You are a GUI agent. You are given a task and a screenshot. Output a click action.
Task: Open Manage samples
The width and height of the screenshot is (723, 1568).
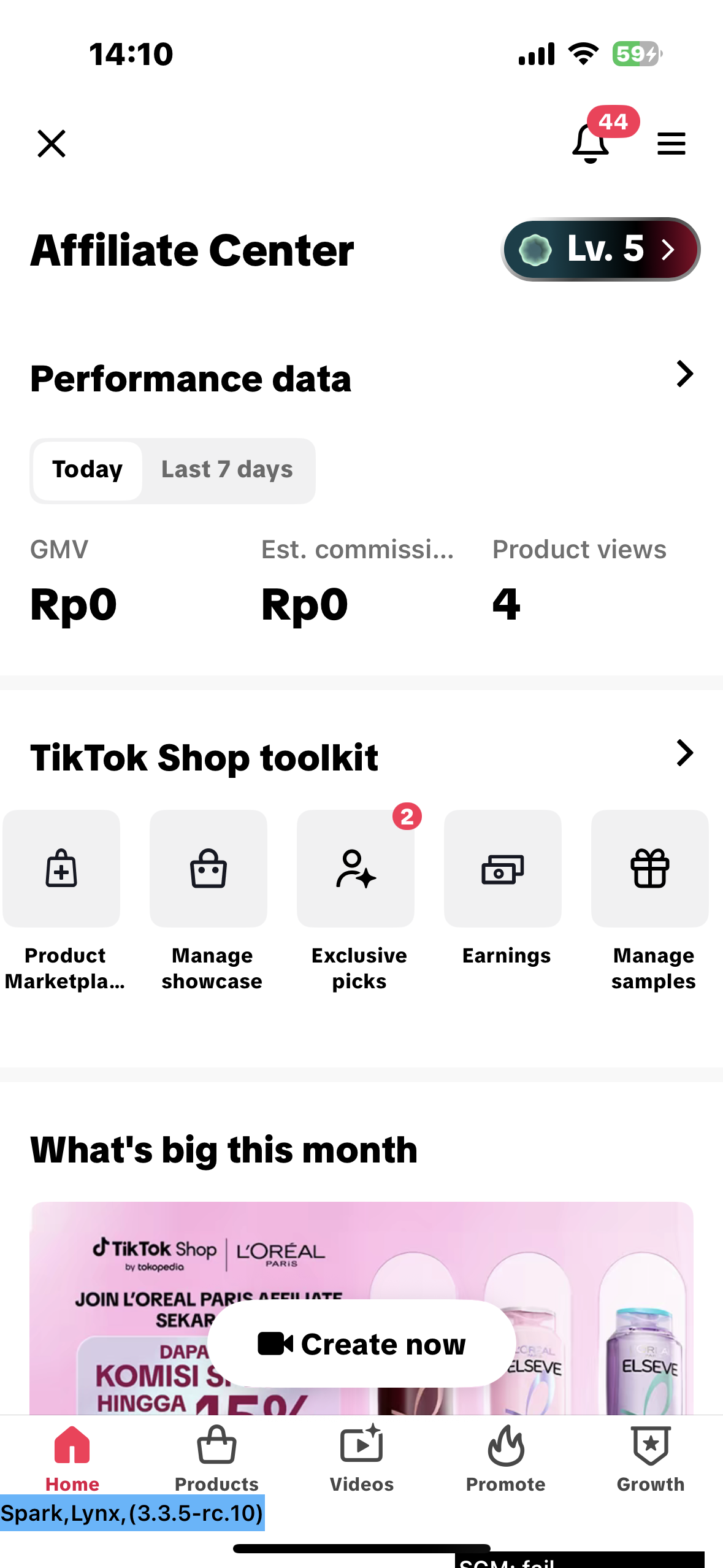click(650, 869)
